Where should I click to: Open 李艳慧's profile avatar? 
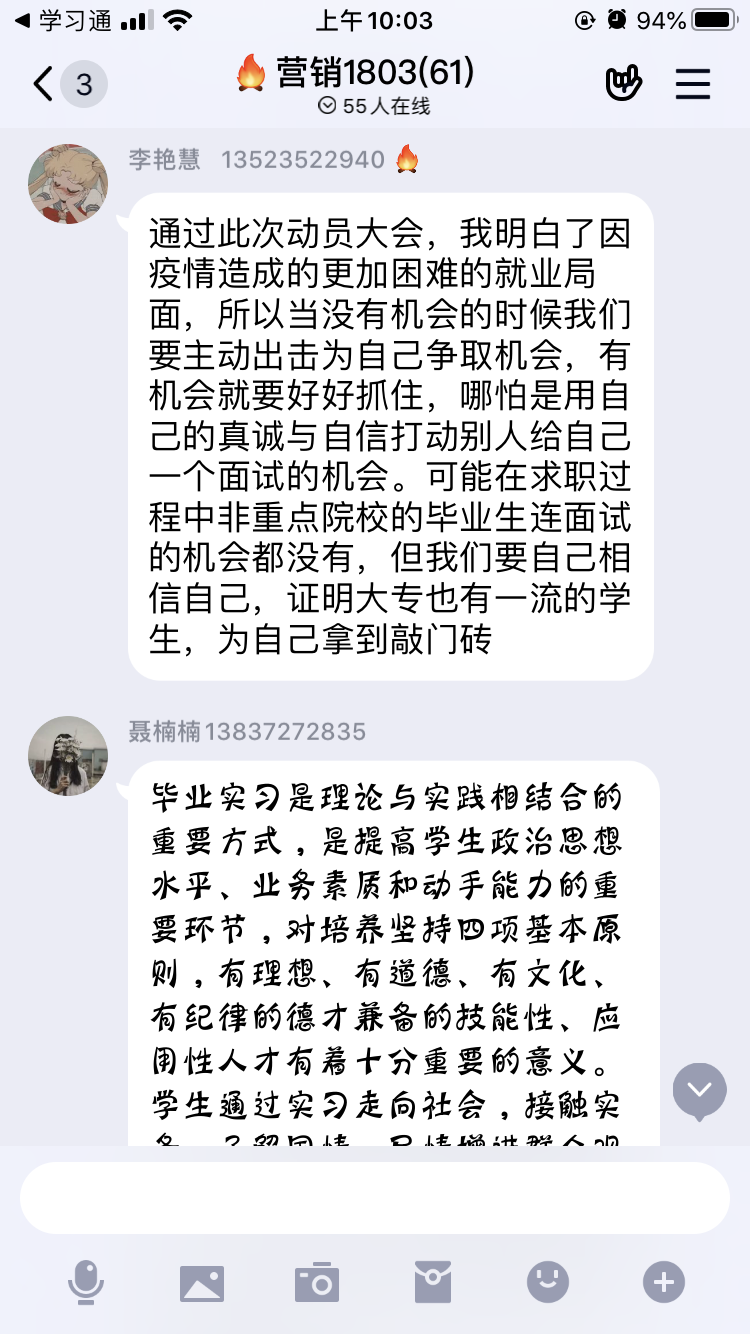click(68, 184)
